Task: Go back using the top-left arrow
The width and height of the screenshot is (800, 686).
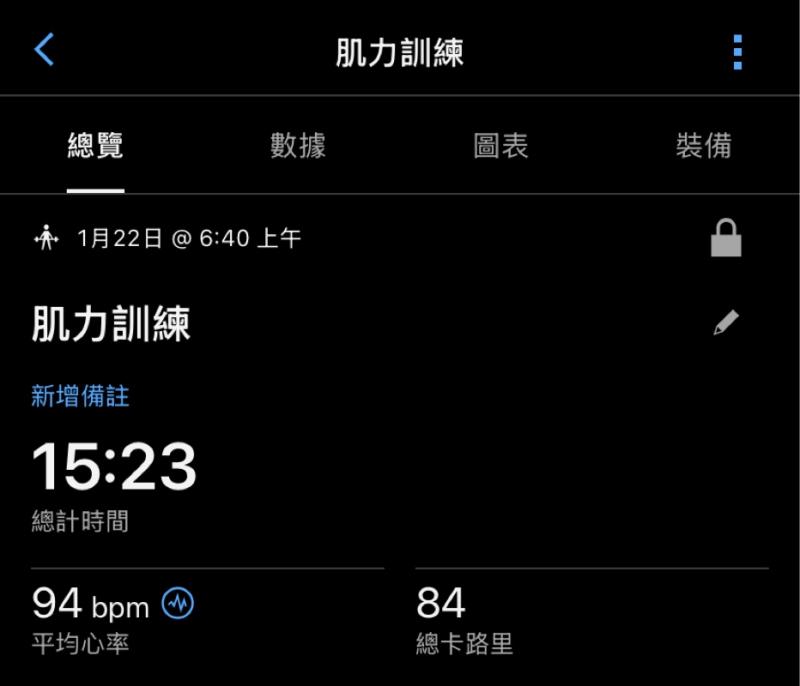Action: 44,49
